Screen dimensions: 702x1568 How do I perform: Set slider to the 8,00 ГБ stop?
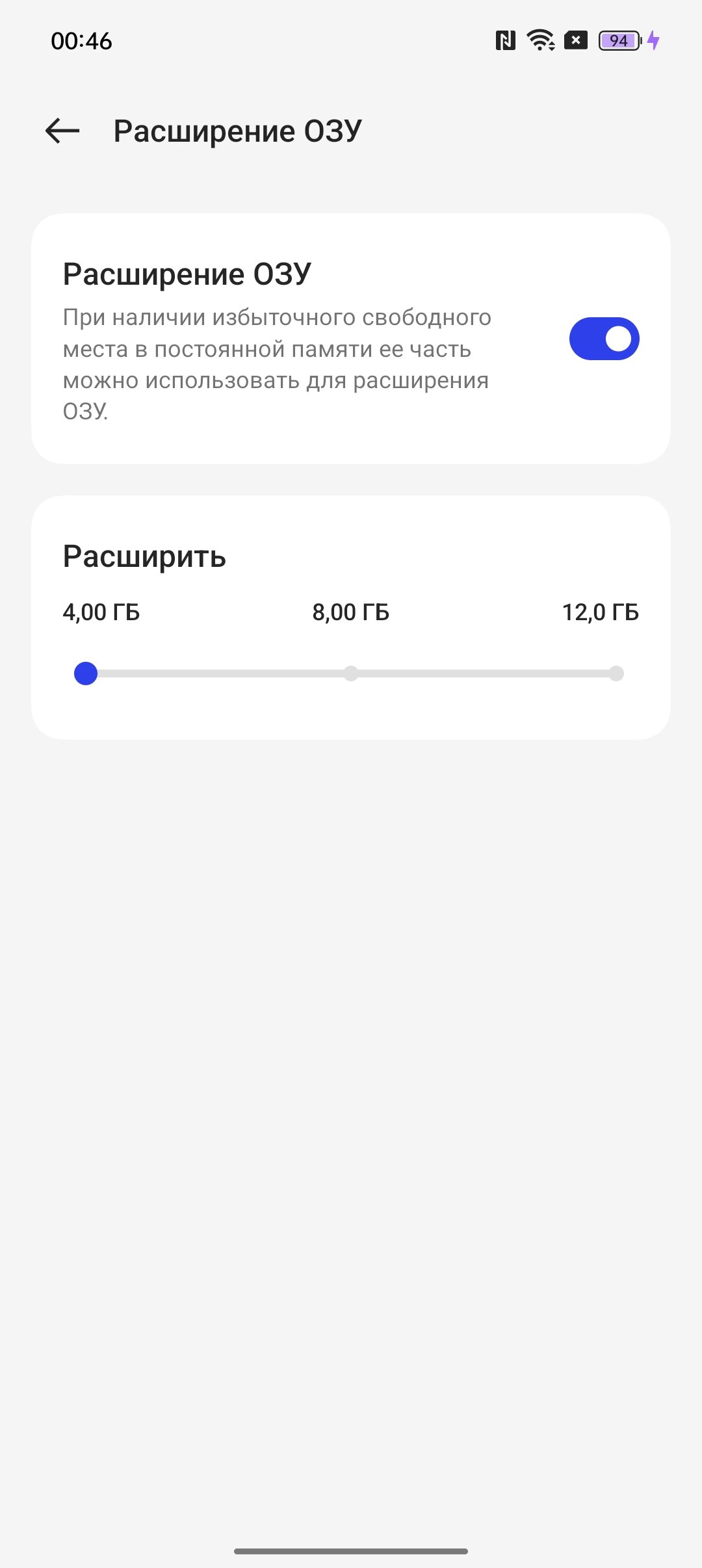tap(351, 673)
